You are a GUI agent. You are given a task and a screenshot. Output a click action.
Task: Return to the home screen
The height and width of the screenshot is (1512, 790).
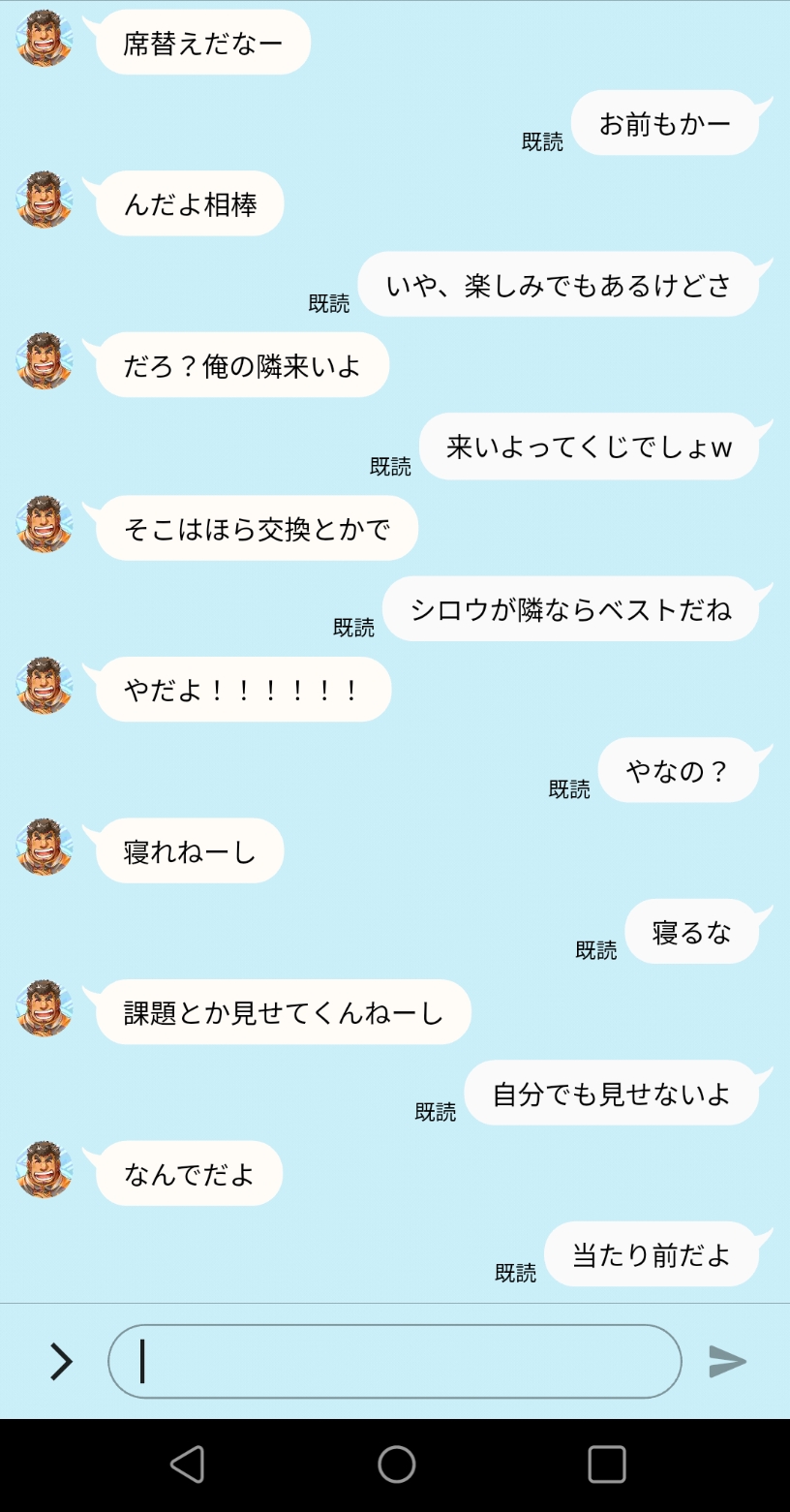click(x=396, y=1465)
